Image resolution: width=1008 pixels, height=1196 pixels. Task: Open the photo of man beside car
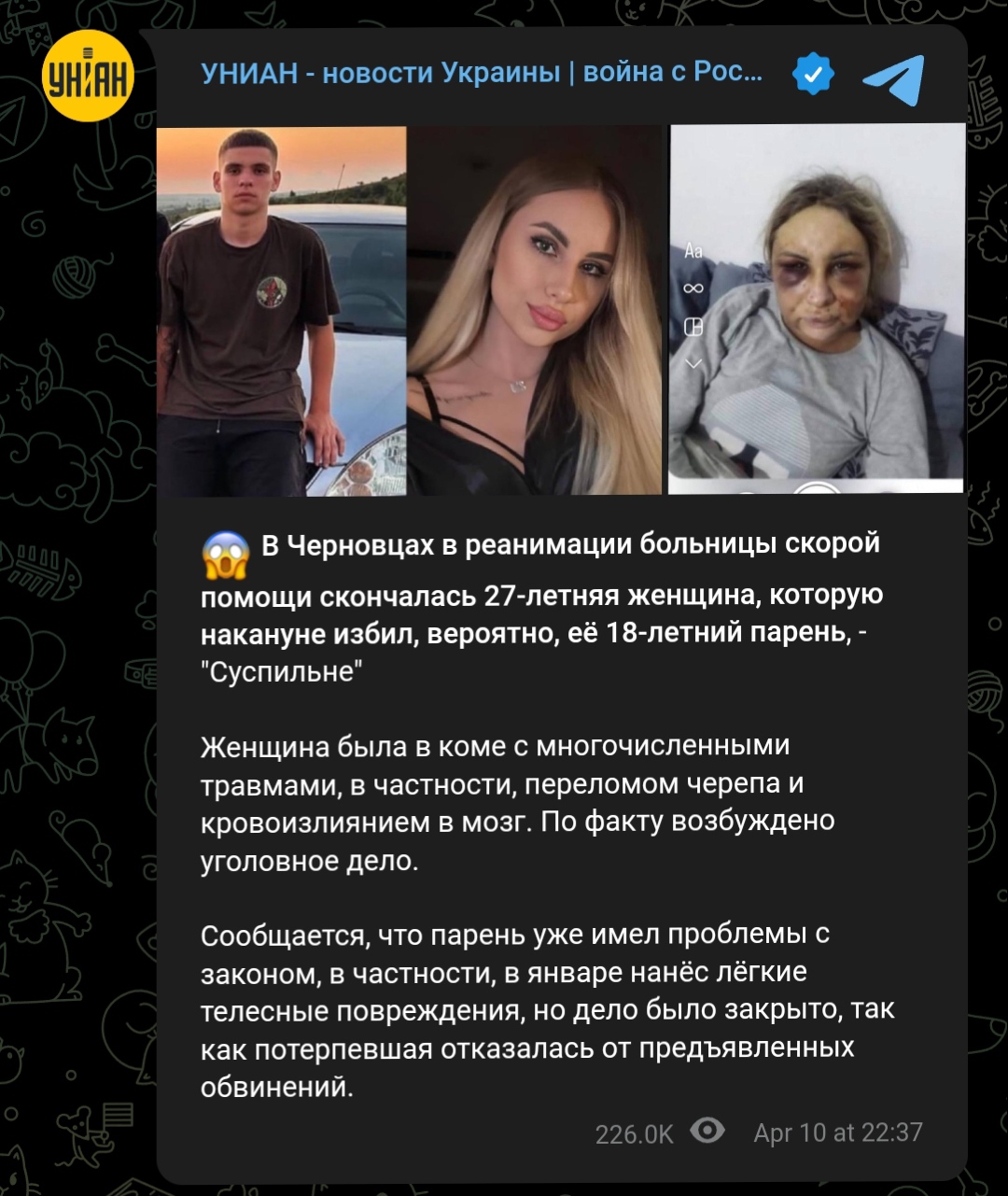click(x=281, y=311)
